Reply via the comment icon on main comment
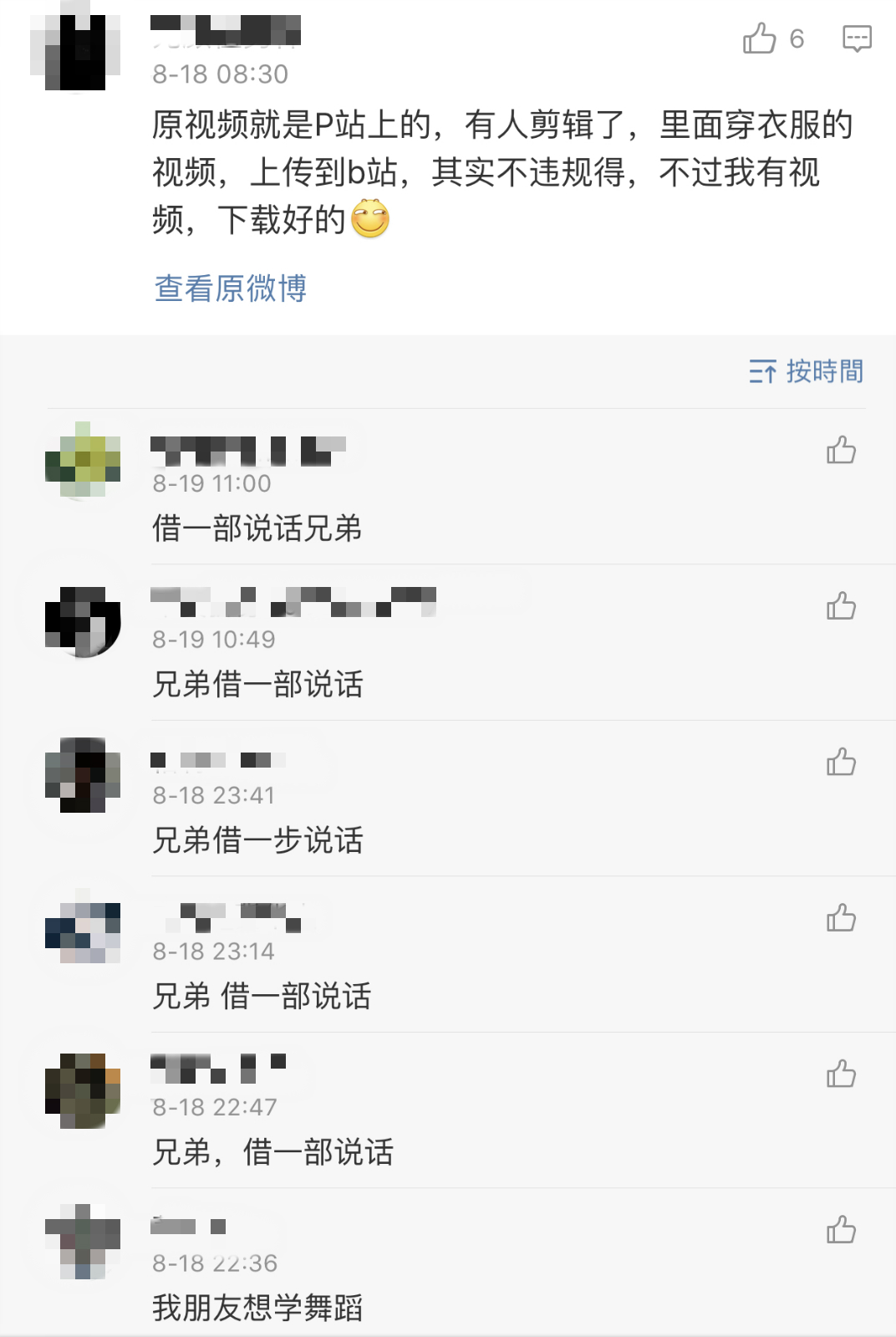The image size is (896, 1337). click(x=857, y=38)
